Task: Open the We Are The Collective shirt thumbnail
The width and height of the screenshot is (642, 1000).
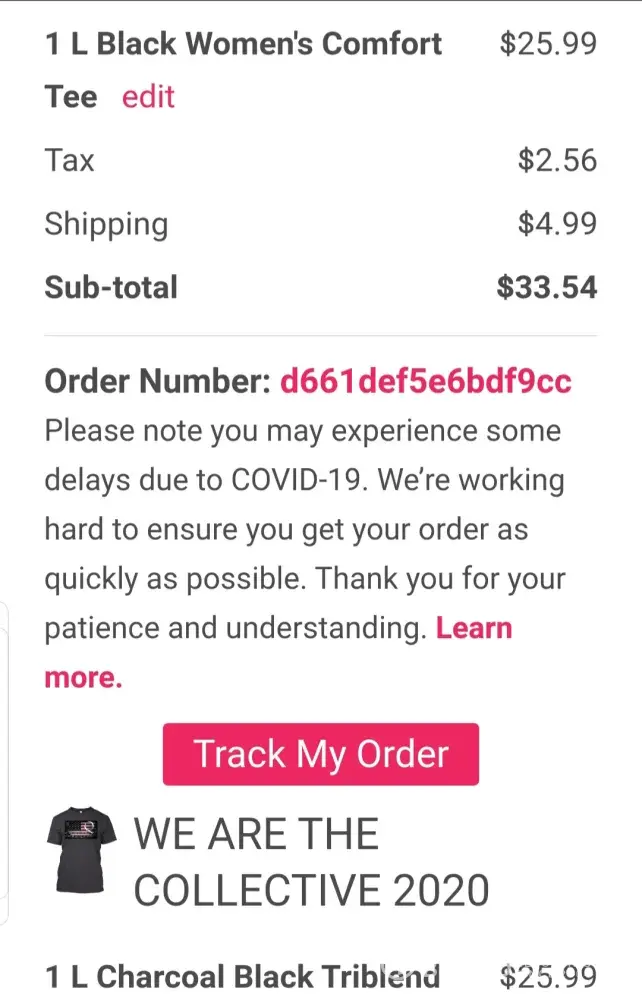Action: pyautogui.click(x=84, y=849)
